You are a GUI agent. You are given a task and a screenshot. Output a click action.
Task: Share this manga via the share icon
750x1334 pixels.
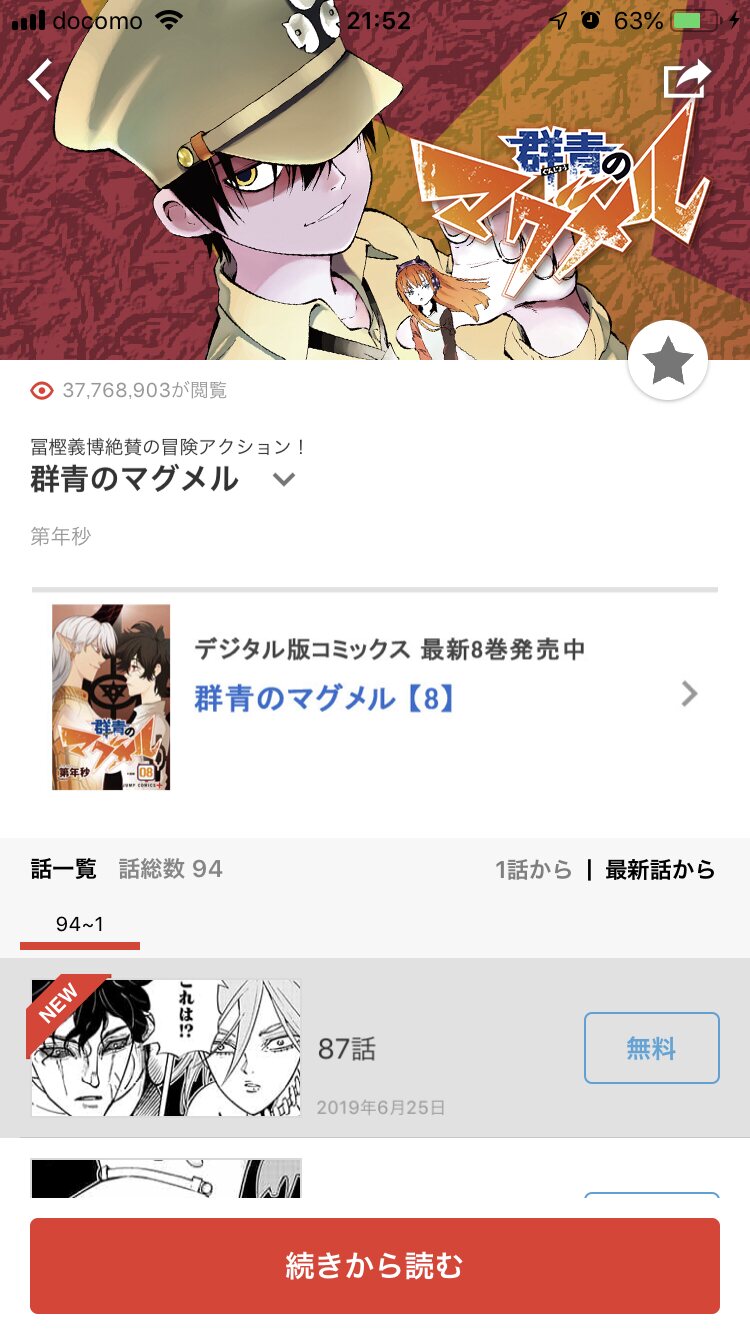[687, 79]
